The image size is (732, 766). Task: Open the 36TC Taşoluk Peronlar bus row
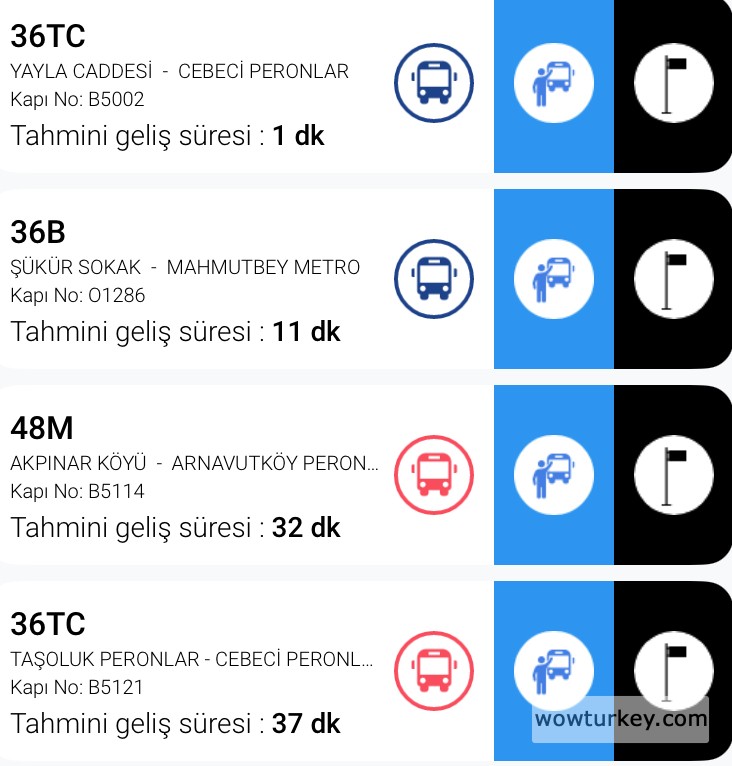tap(200, 671)
